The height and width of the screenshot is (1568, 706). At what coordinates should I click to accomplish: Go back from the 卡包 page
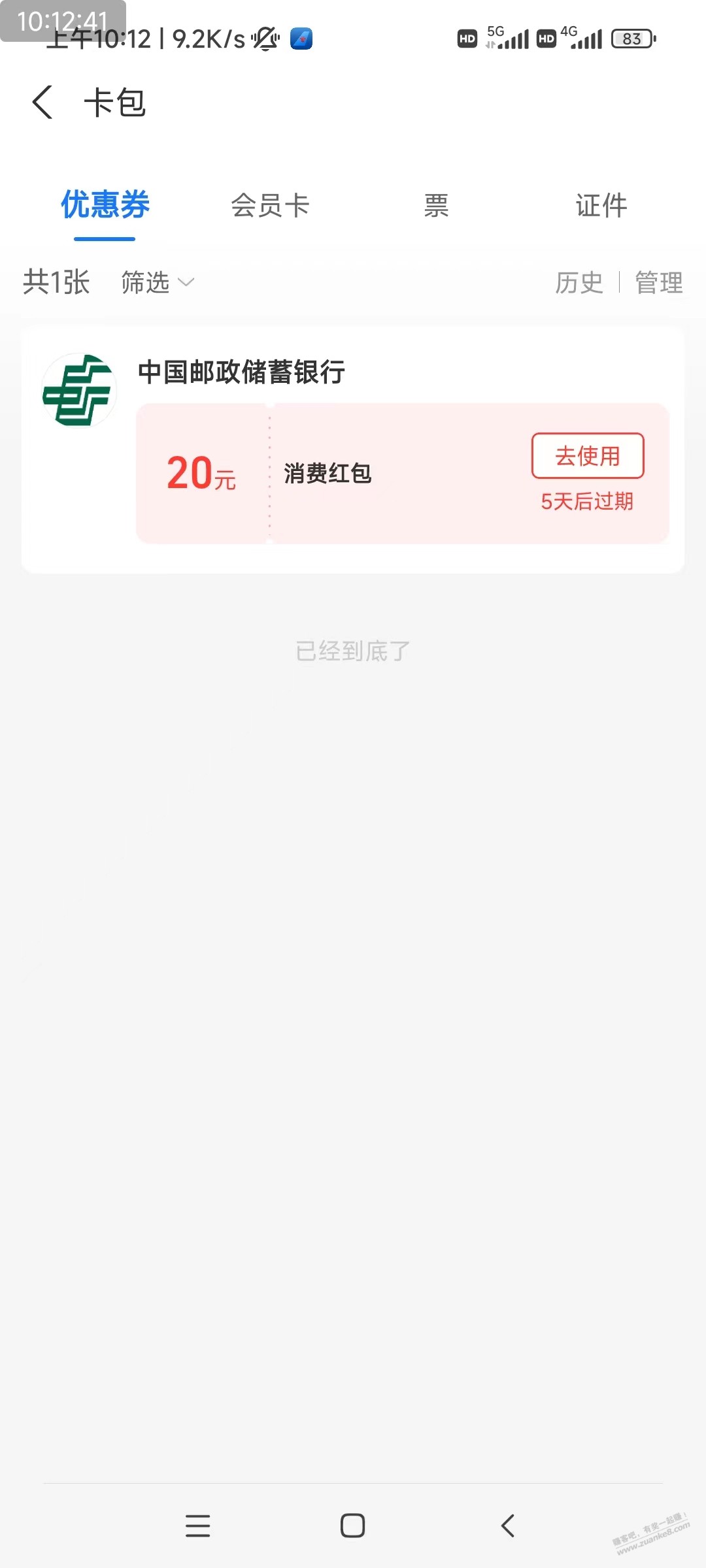coord(43,103)
